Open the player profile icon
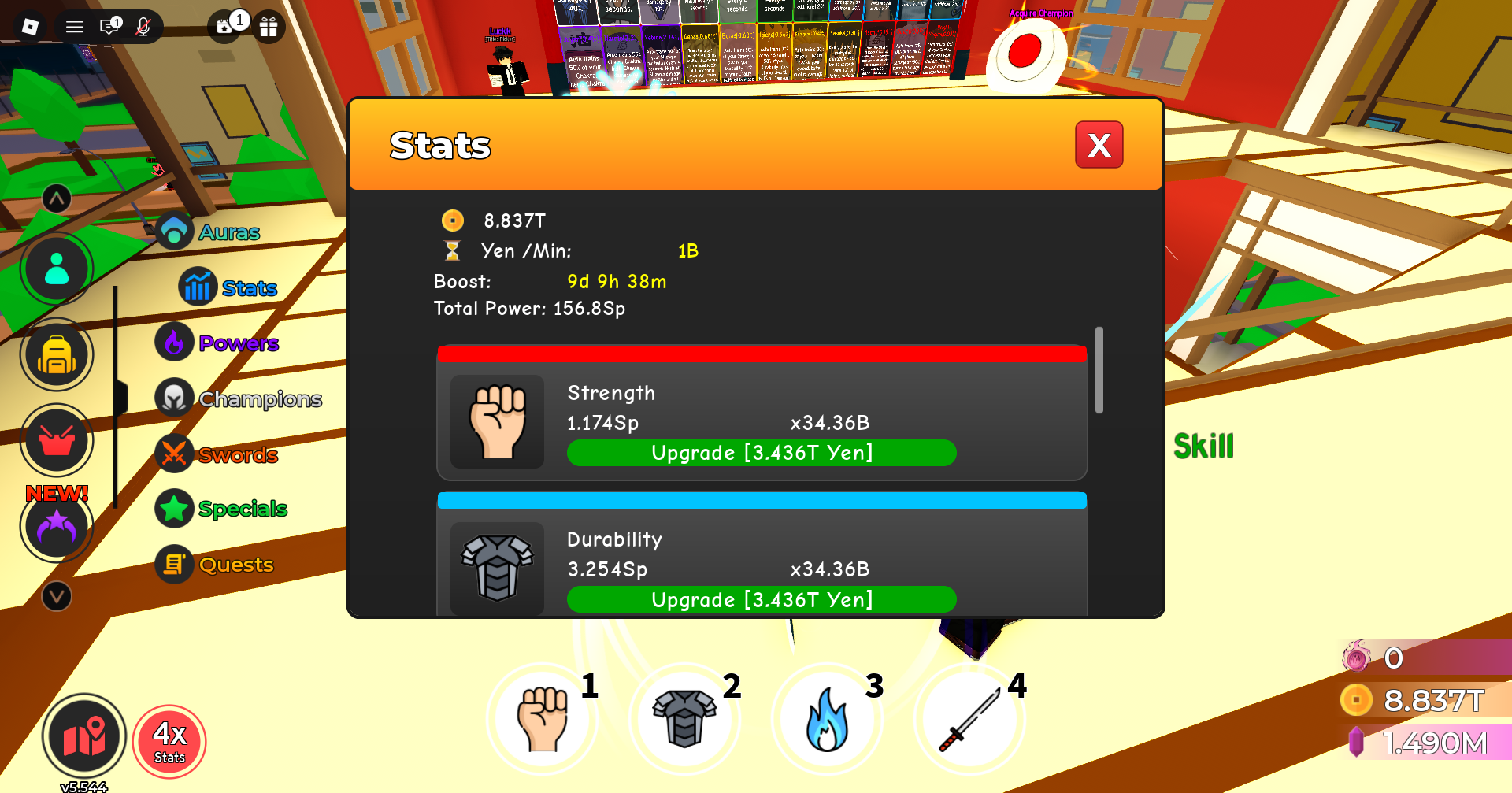 tap(57, 269)
